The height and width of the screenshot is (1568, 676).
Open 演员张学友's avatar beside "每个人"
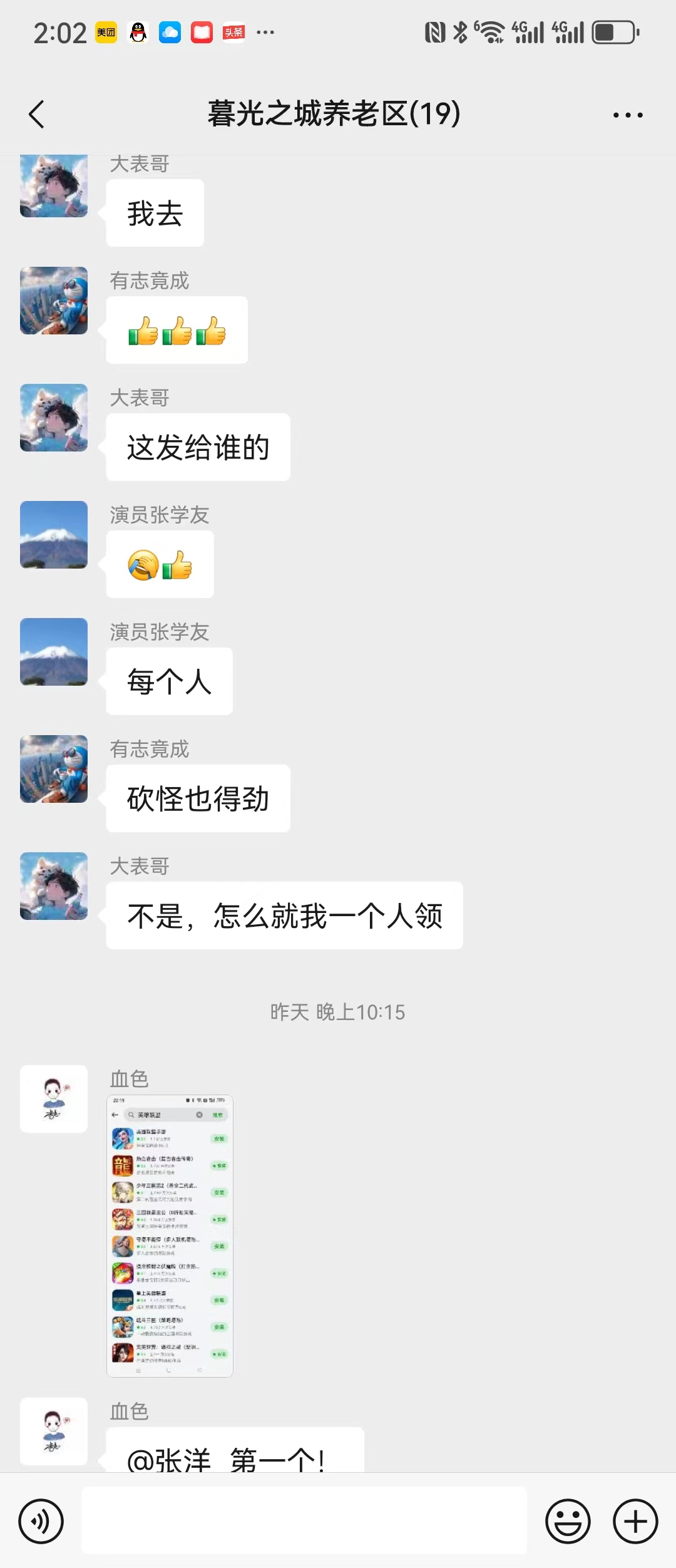tap(54, 652)
